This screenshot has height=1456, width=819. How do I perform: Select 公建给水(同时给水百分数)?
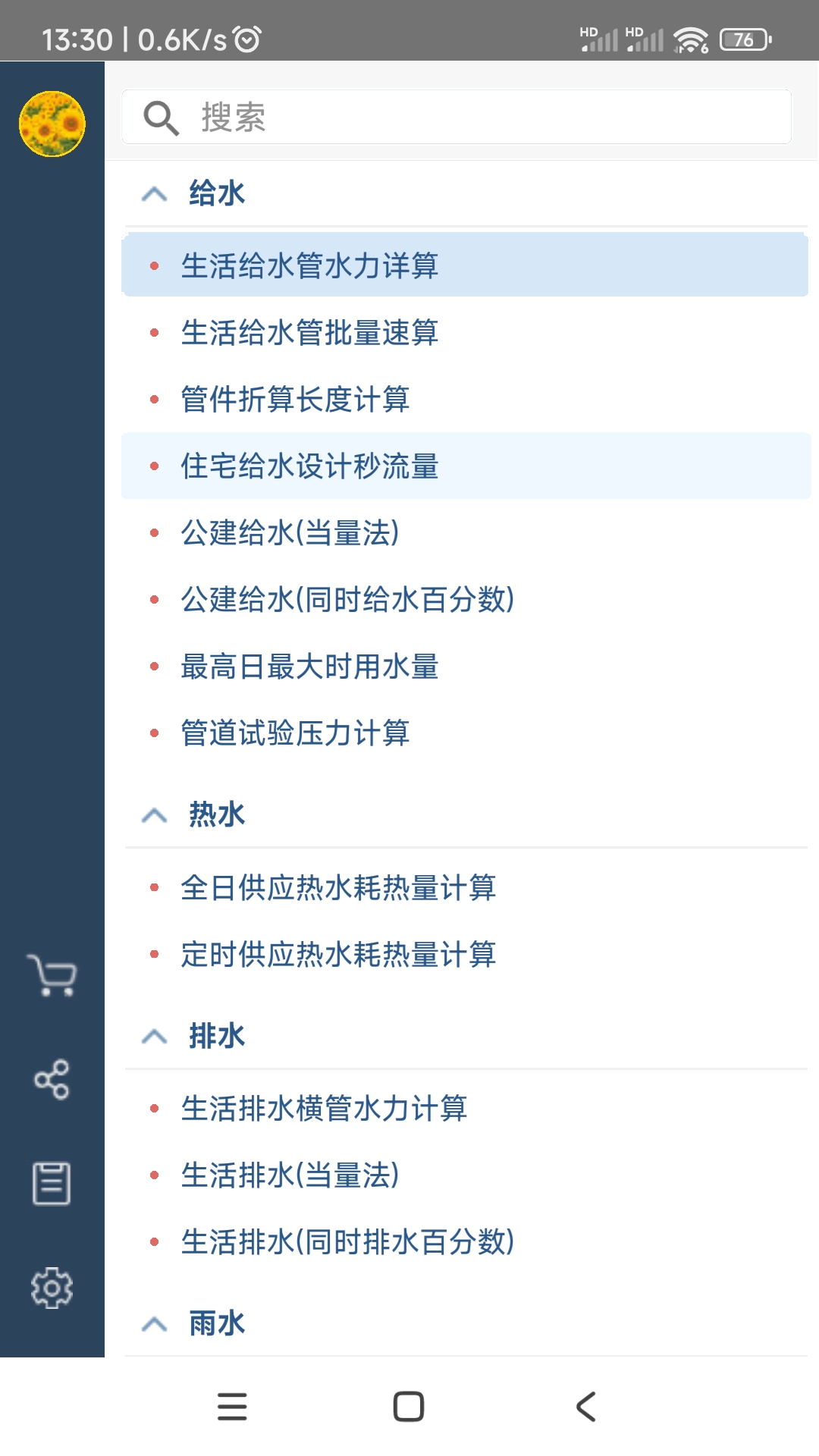(x=347, y=599)
